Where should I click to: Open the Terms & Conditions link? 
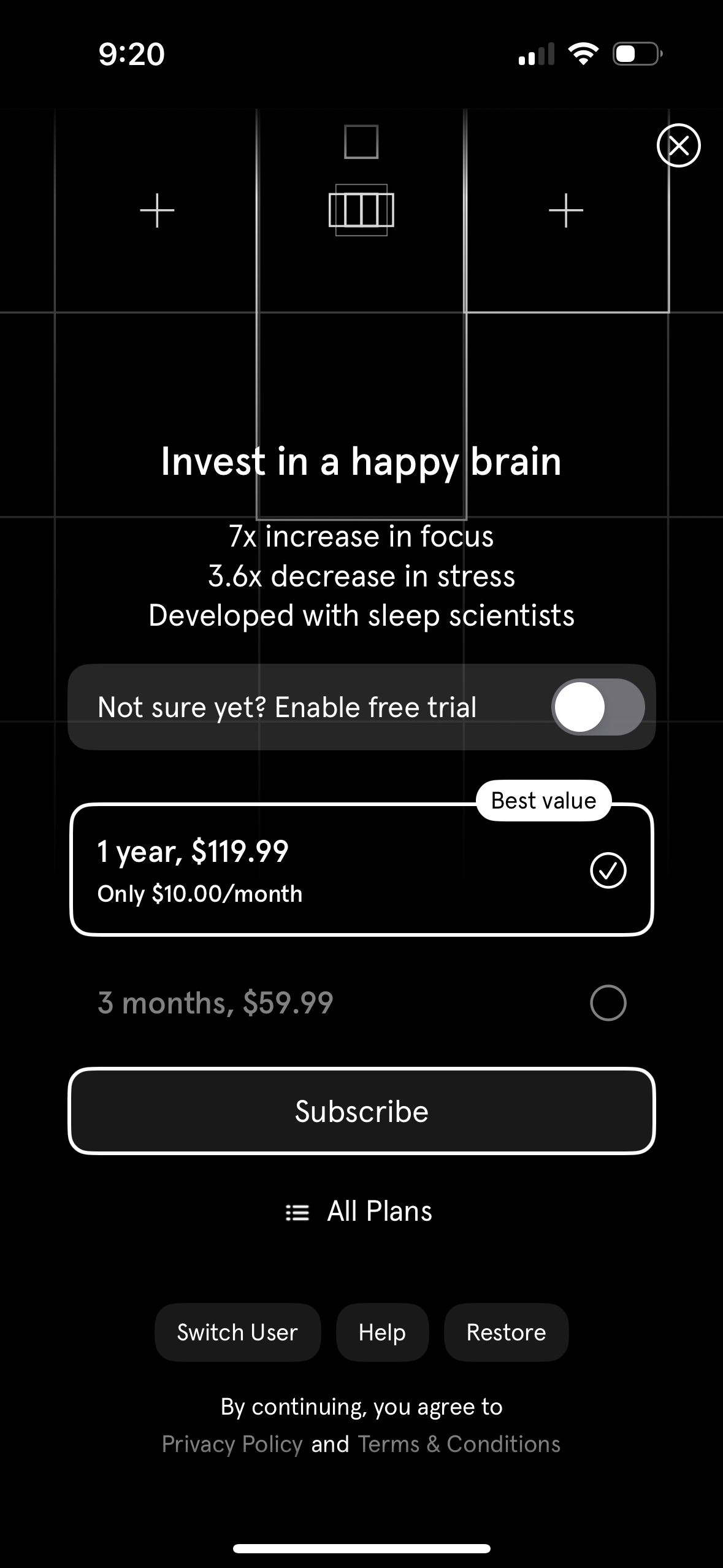coord(459,1444)
